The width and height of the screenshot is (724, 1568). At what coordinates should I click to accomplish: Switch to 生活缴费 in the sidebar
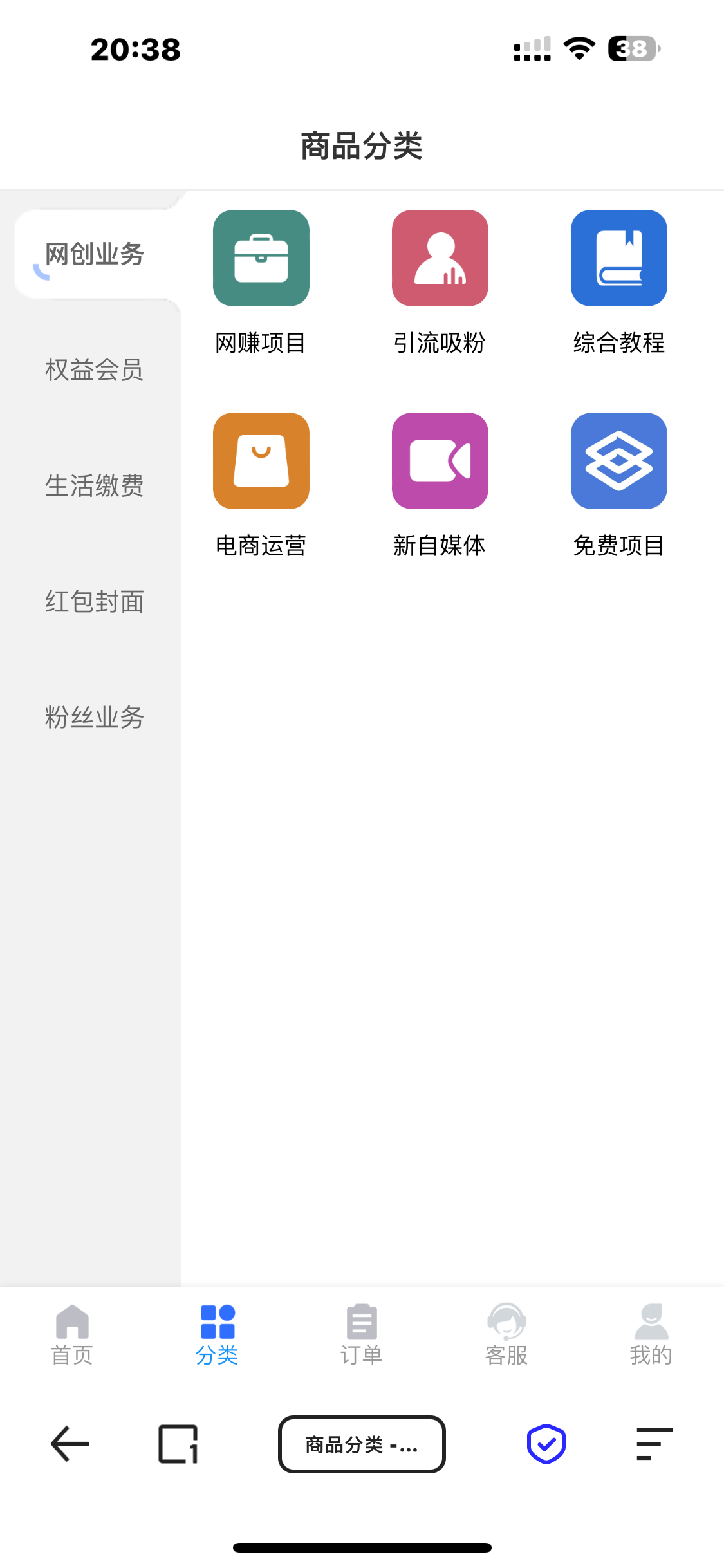click(x=94, y=486)
